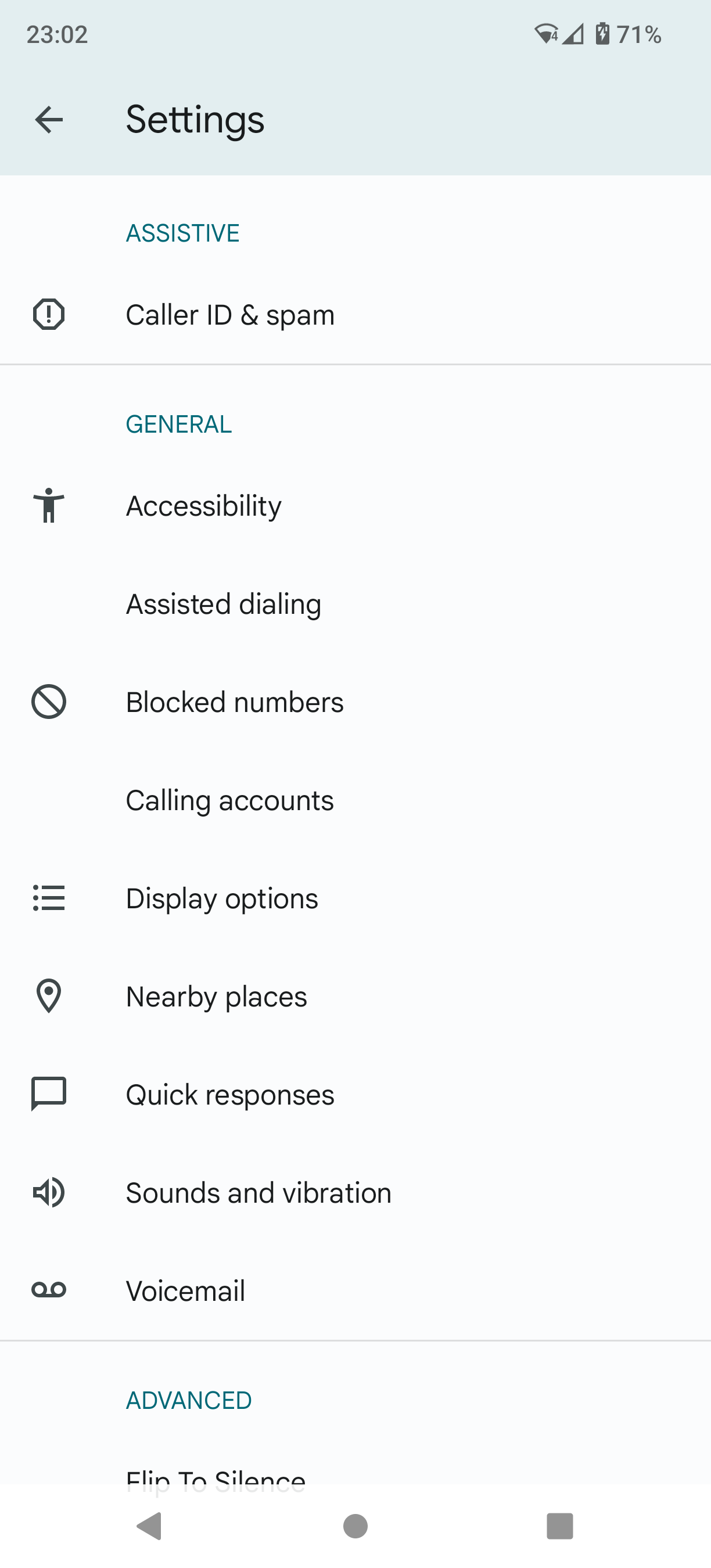Open Sounds and vibration
The image size is (711, 1568).
(355, 1192)
